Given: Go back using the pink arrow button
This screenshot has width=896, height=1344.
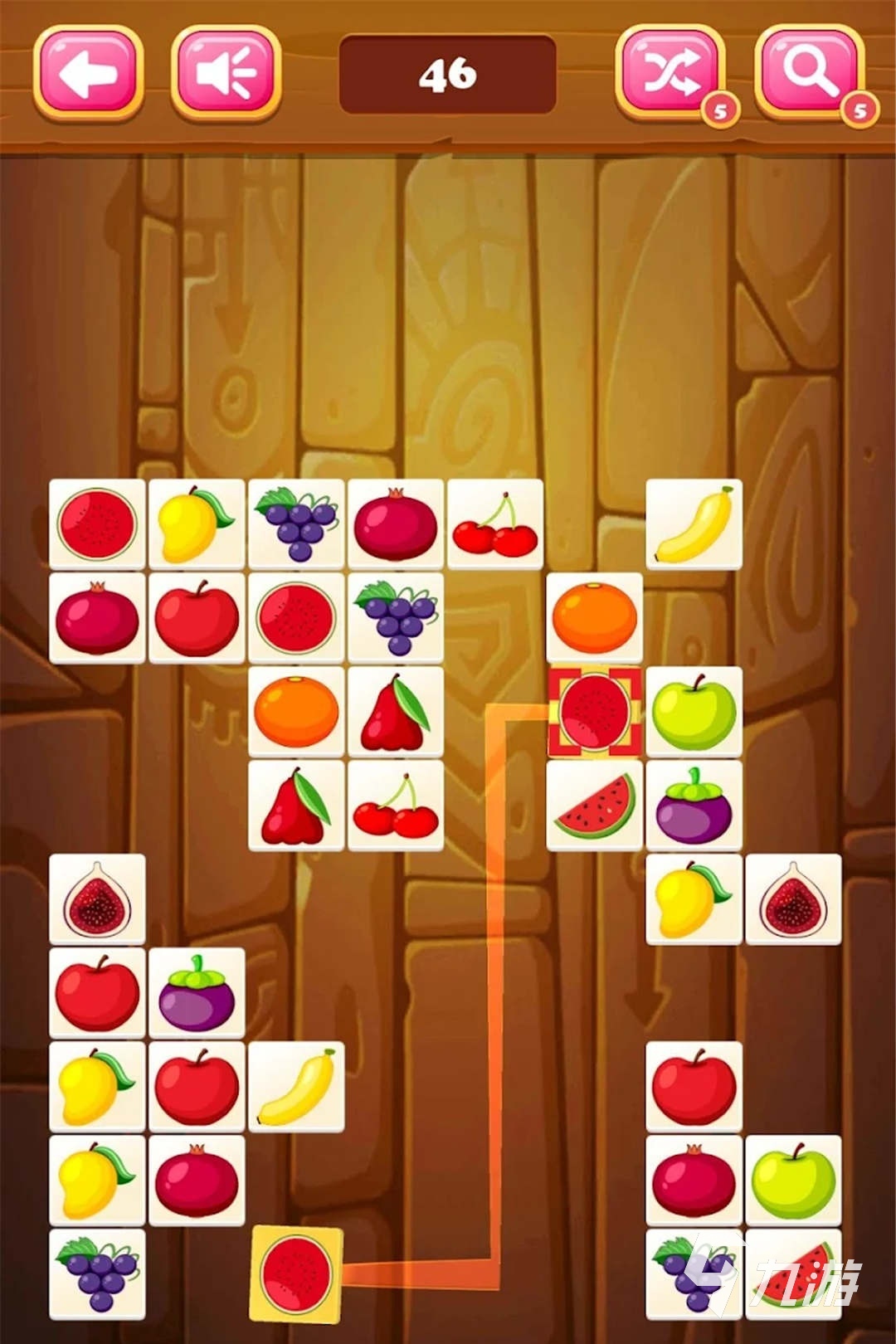Looking at the screenshot, I should [89, 73].
